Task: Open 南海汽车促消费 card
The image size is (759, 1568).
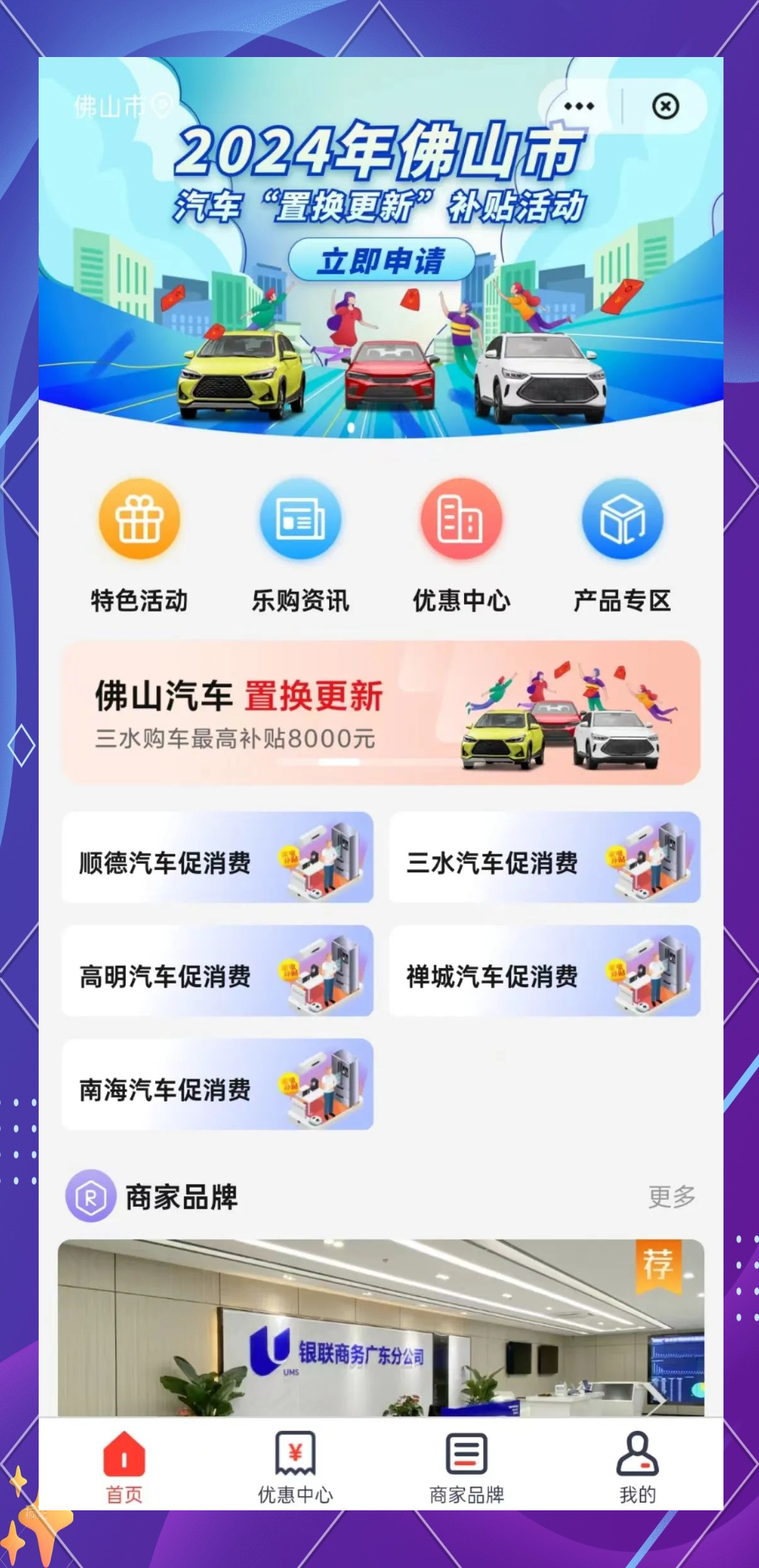Action: pyautogui.click(x=217, y=1084)
